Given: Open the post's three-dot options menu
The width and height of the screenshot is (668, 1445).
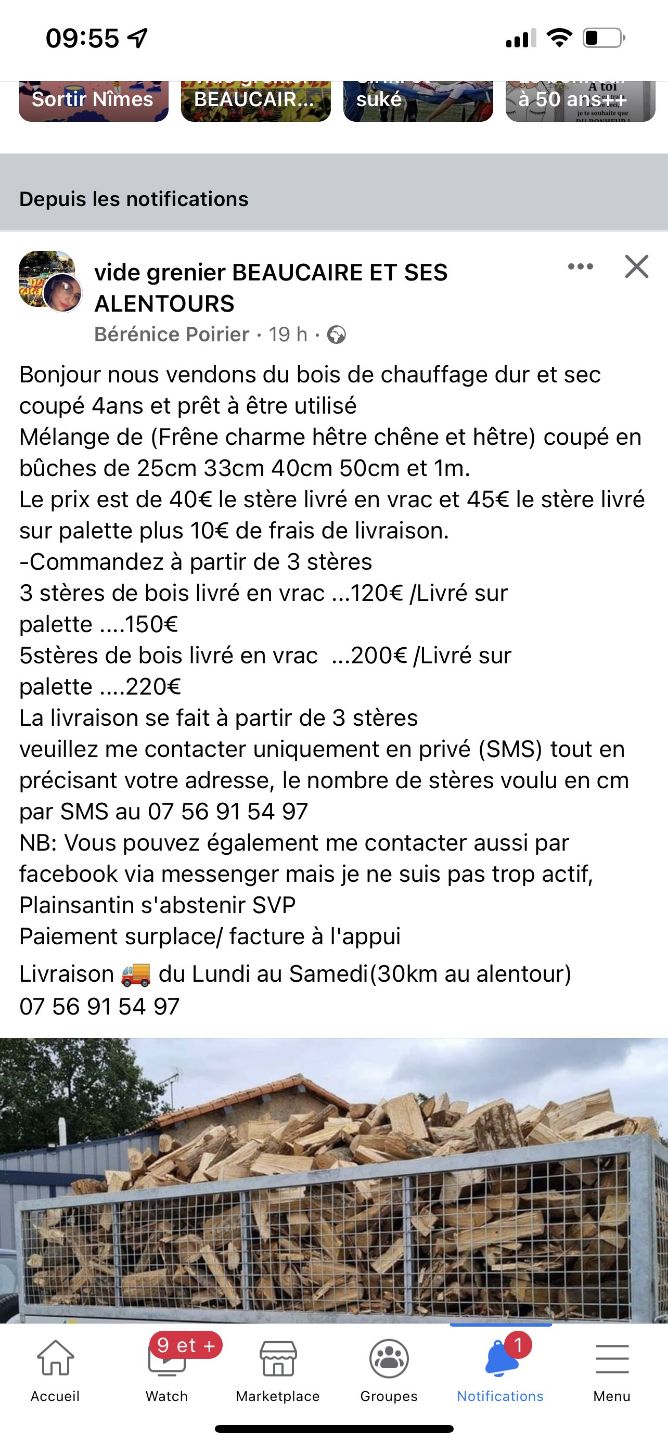Looking at the screenshot, I should (580, 266).
